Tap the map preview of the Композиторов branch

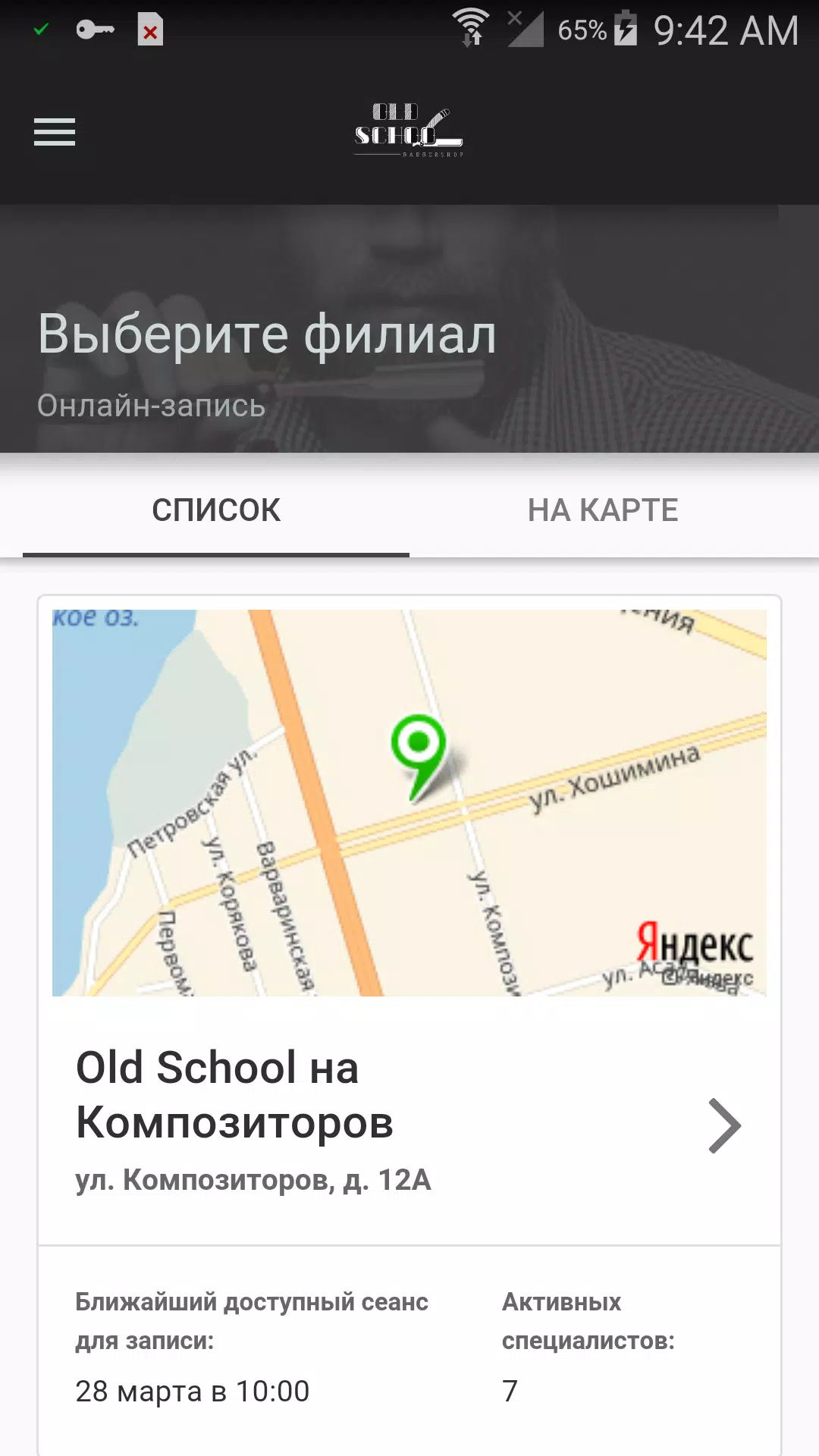409,802
